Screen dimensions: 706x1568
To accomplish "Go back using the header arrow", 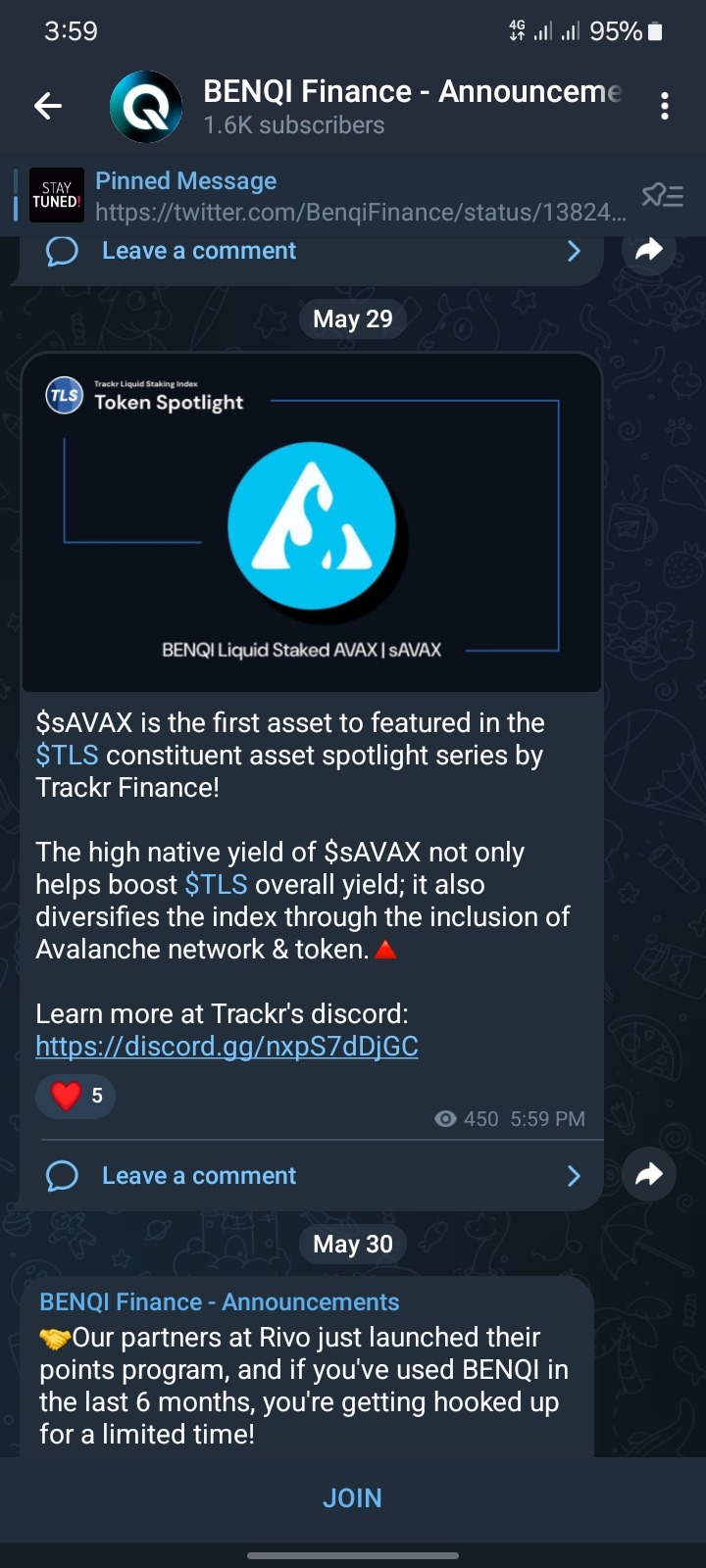I will (x=48, y=106).
